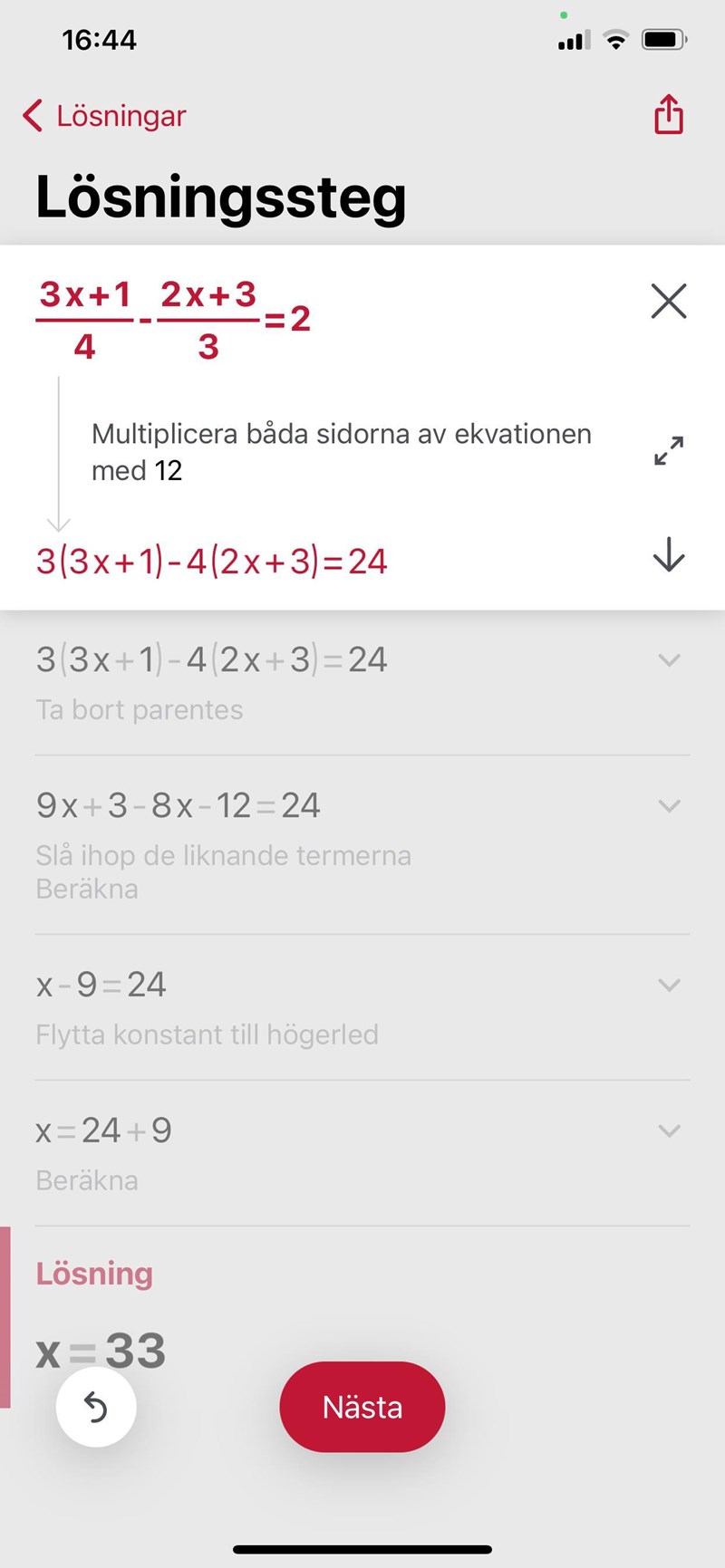
Task: Expand the x=24+9 "Beräkna" step
Action: pyautogui.click(x=669, y=1130)
